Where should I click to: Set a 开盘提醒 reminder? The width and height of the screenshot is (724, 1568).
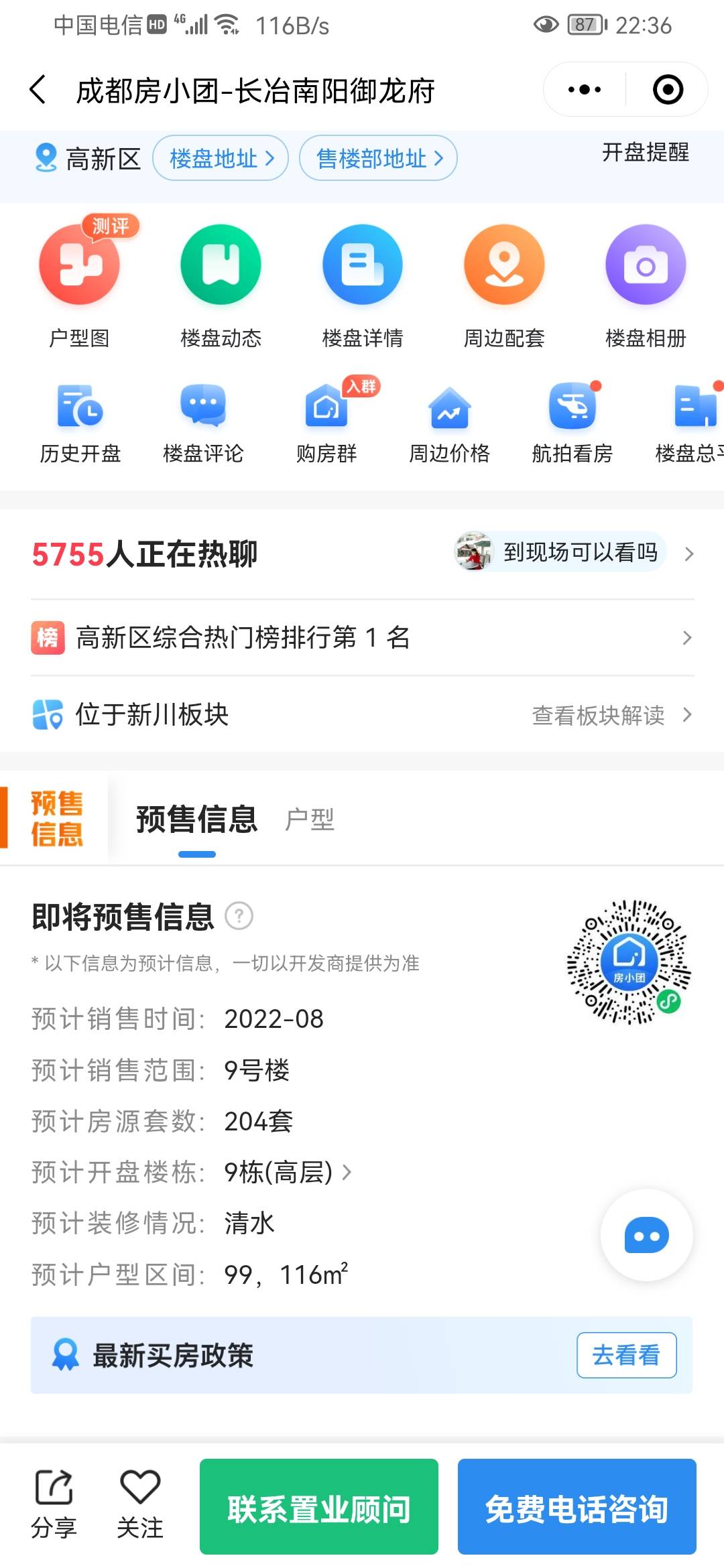pos(645,152)
